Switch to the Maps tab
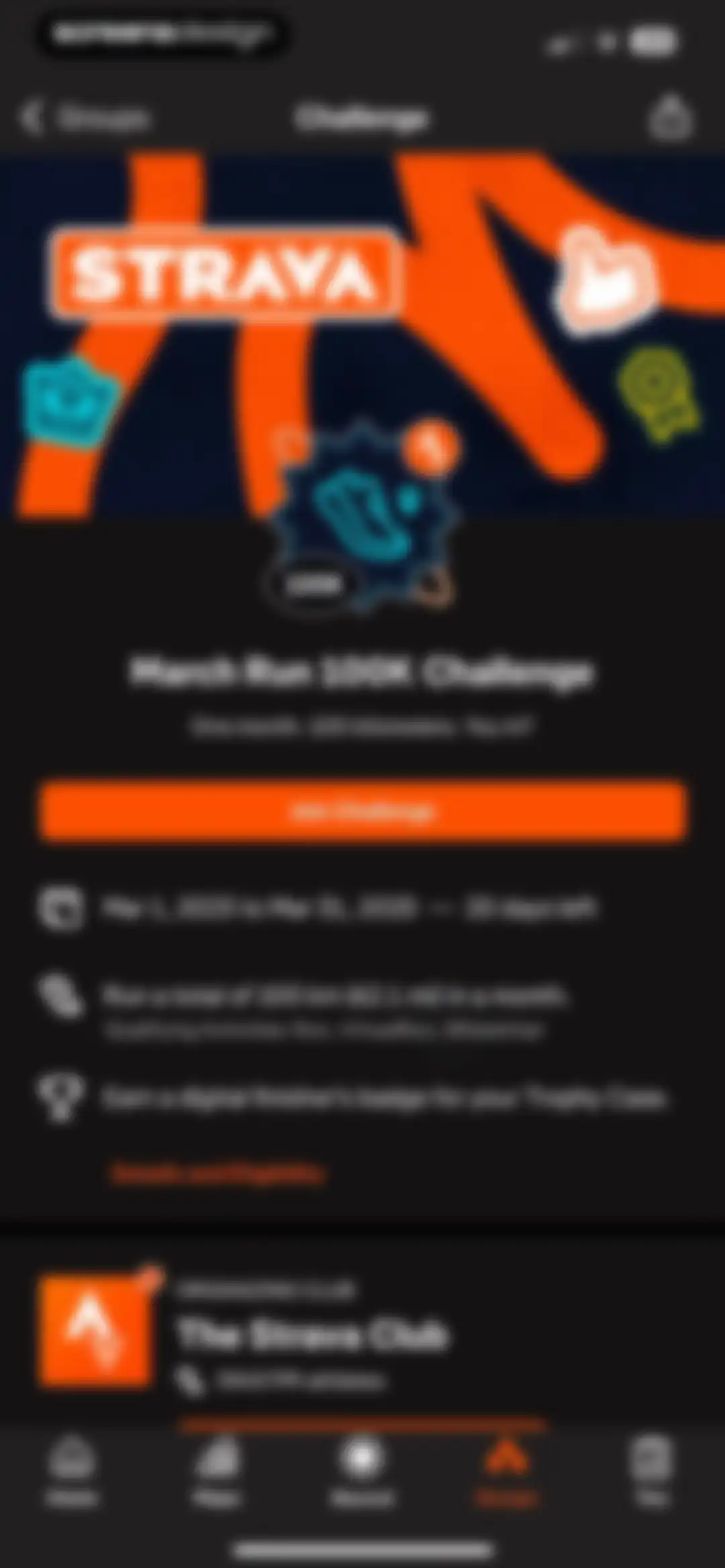The height and width of the screenshot is (1568, 725). [216, 1473]
